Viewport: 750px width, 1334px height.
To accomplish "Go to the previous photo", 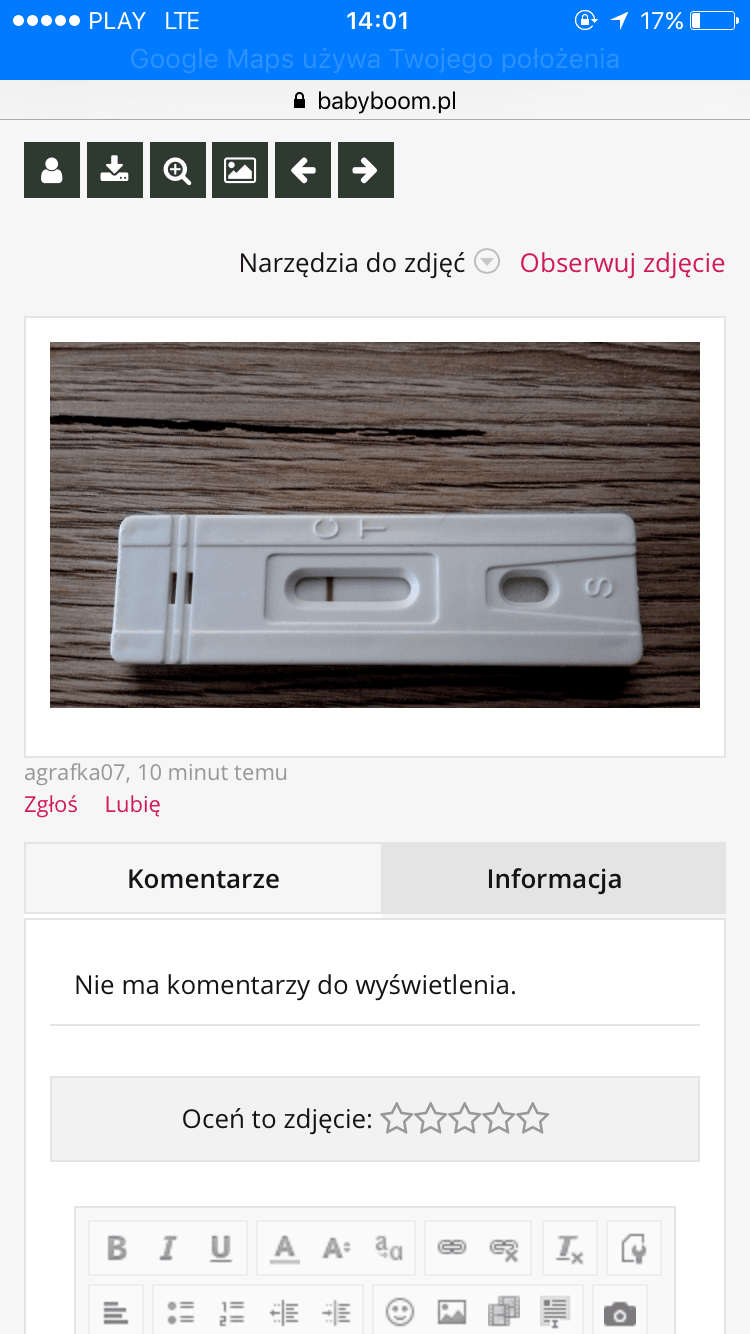I will pyautogui.click(x=303, y=170).
